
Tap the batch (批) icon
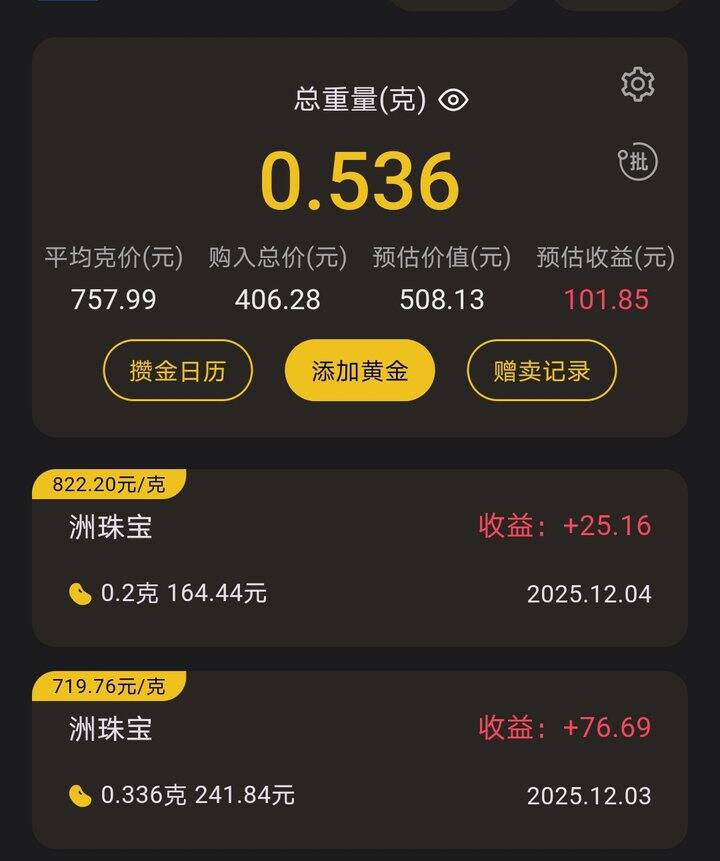[638, 162]
